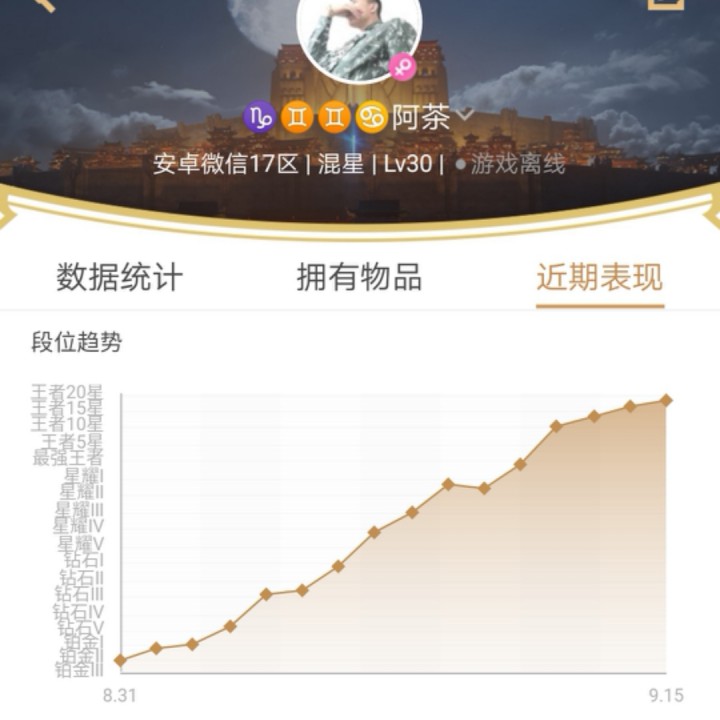Switch to the 数据统计 tab

120,277
